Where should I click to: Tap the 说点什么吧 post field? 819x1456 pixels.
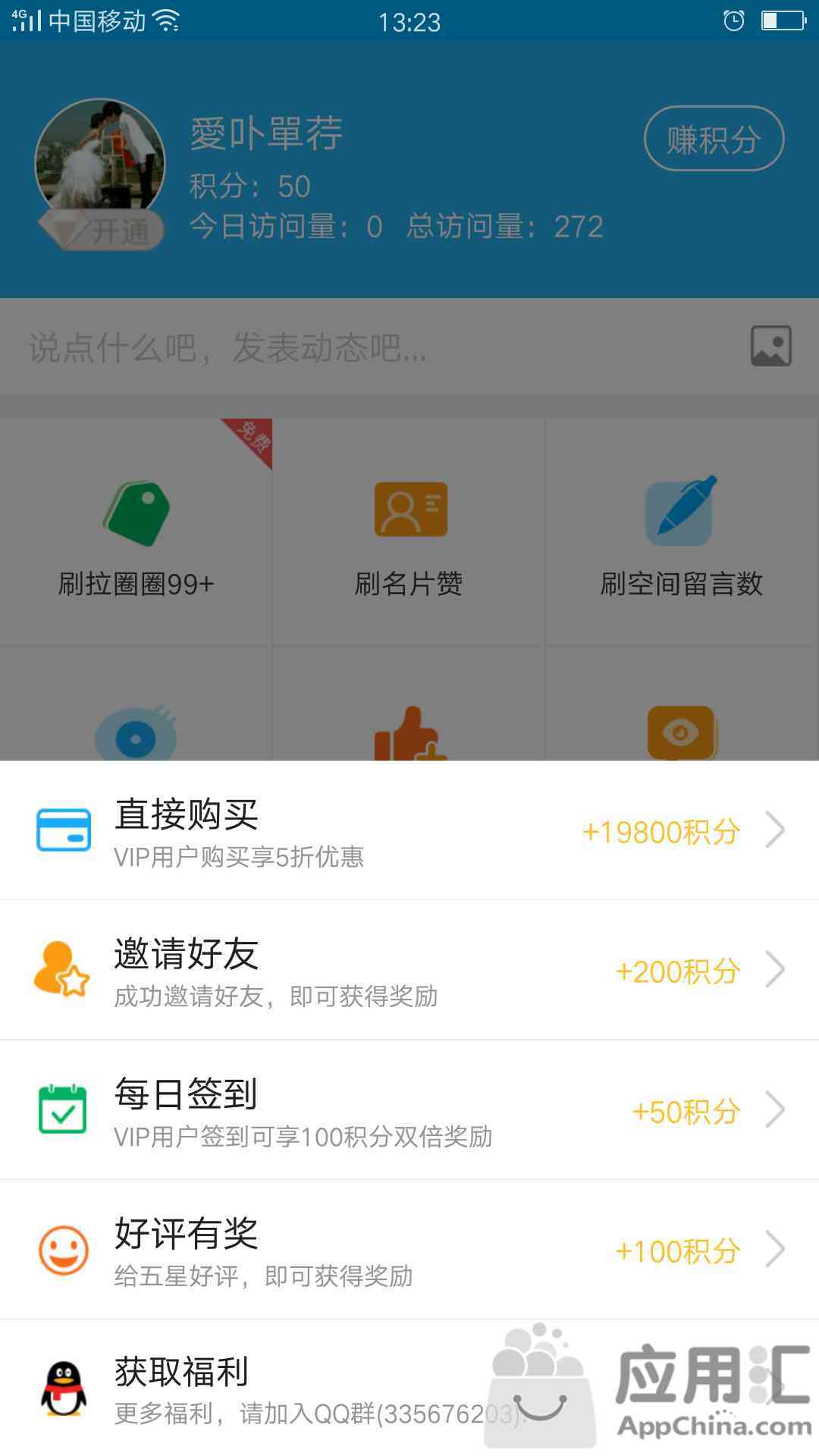[x=364, y=347]
